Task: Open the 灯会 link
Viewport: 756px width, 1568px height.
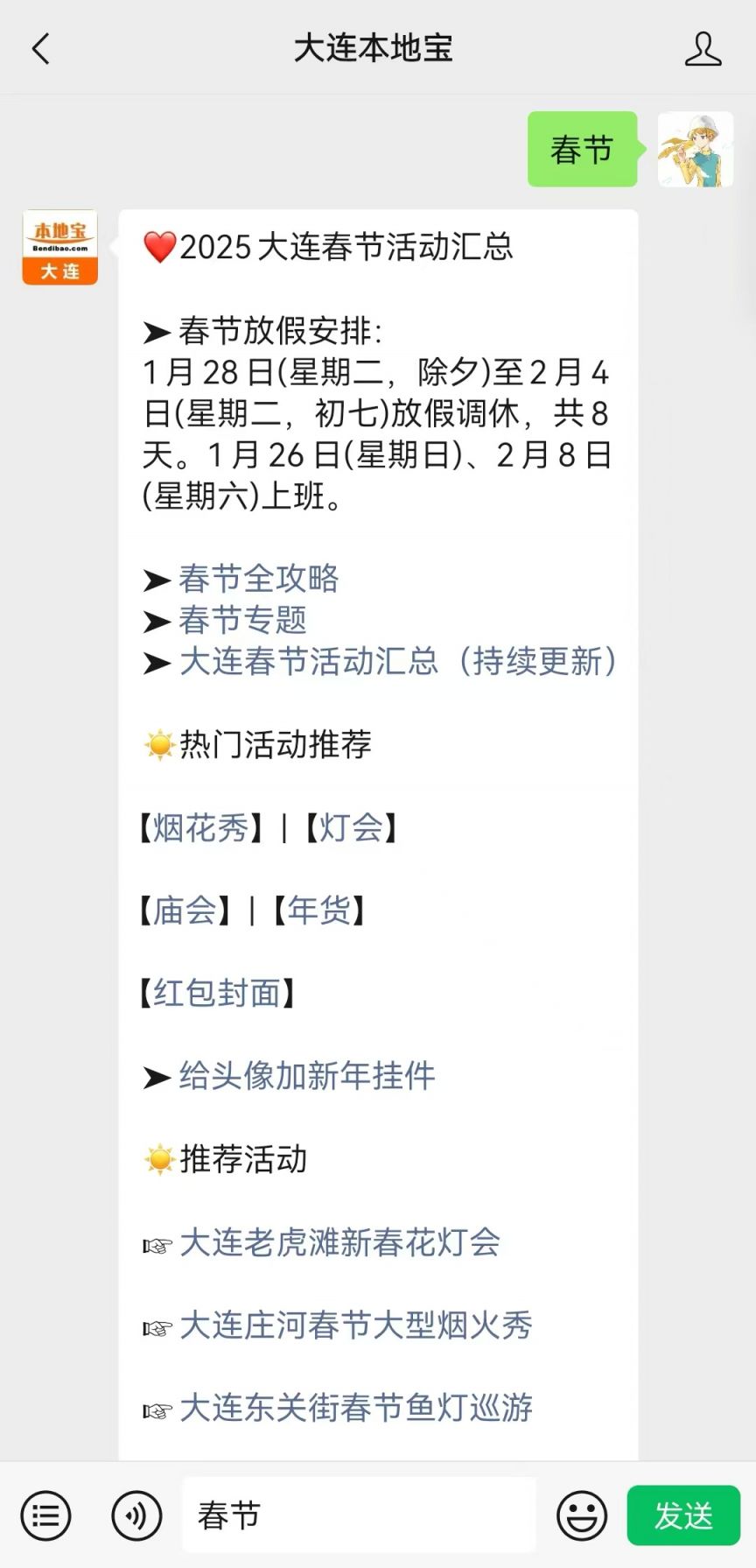Action: [x=351, y=827]
